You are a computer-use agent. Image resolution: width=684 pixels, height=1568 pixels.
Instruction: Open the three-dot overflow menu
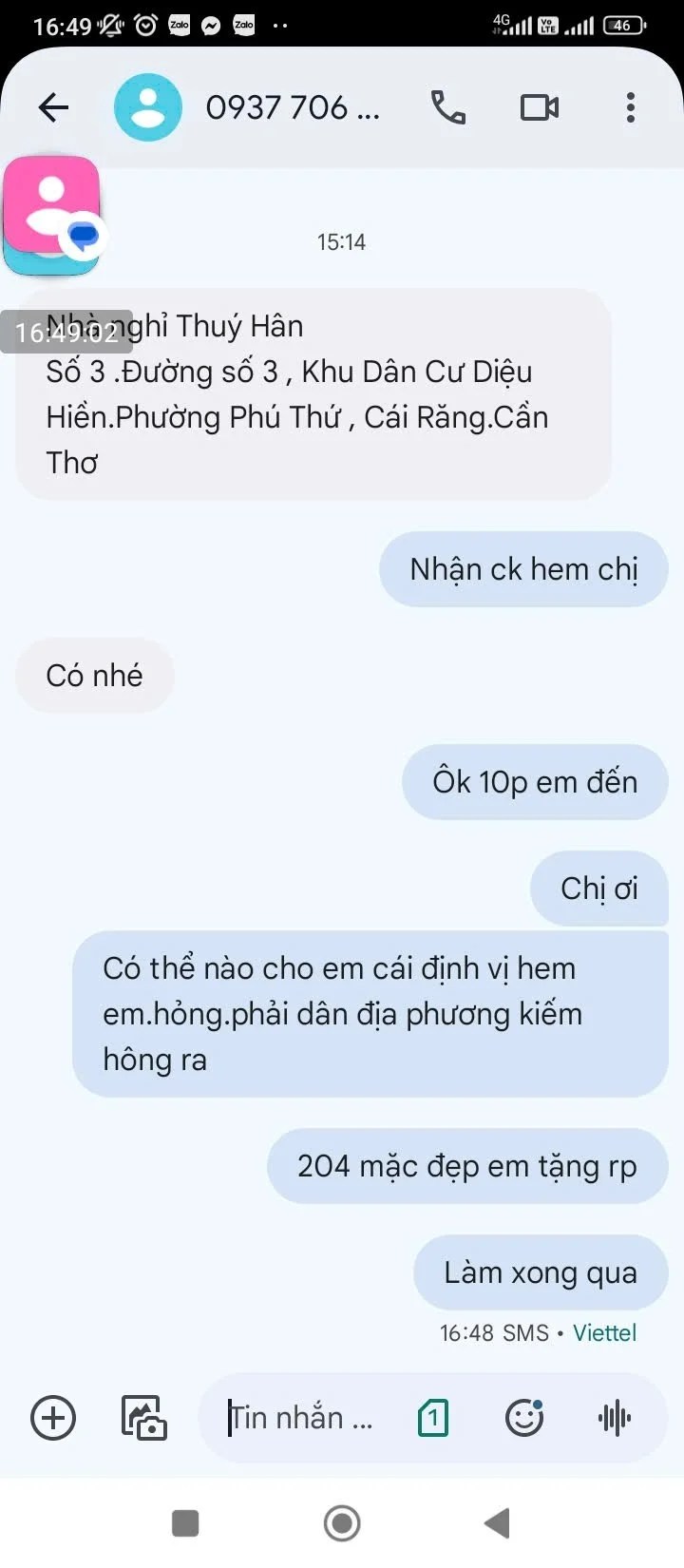(631, 107)
